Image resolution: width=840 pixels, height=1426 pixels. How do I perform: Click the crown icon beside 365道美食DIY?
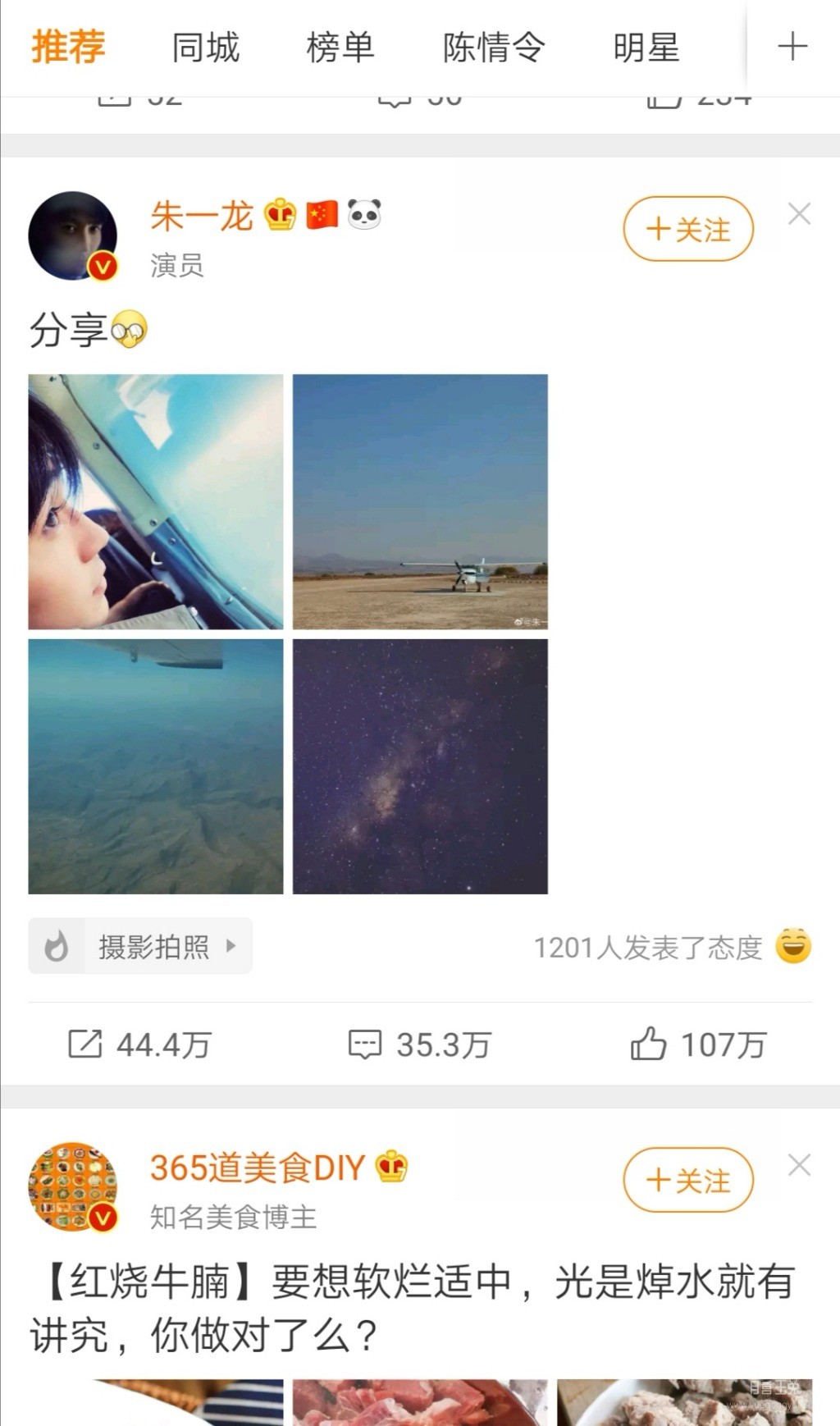(x=390, y=1164)
